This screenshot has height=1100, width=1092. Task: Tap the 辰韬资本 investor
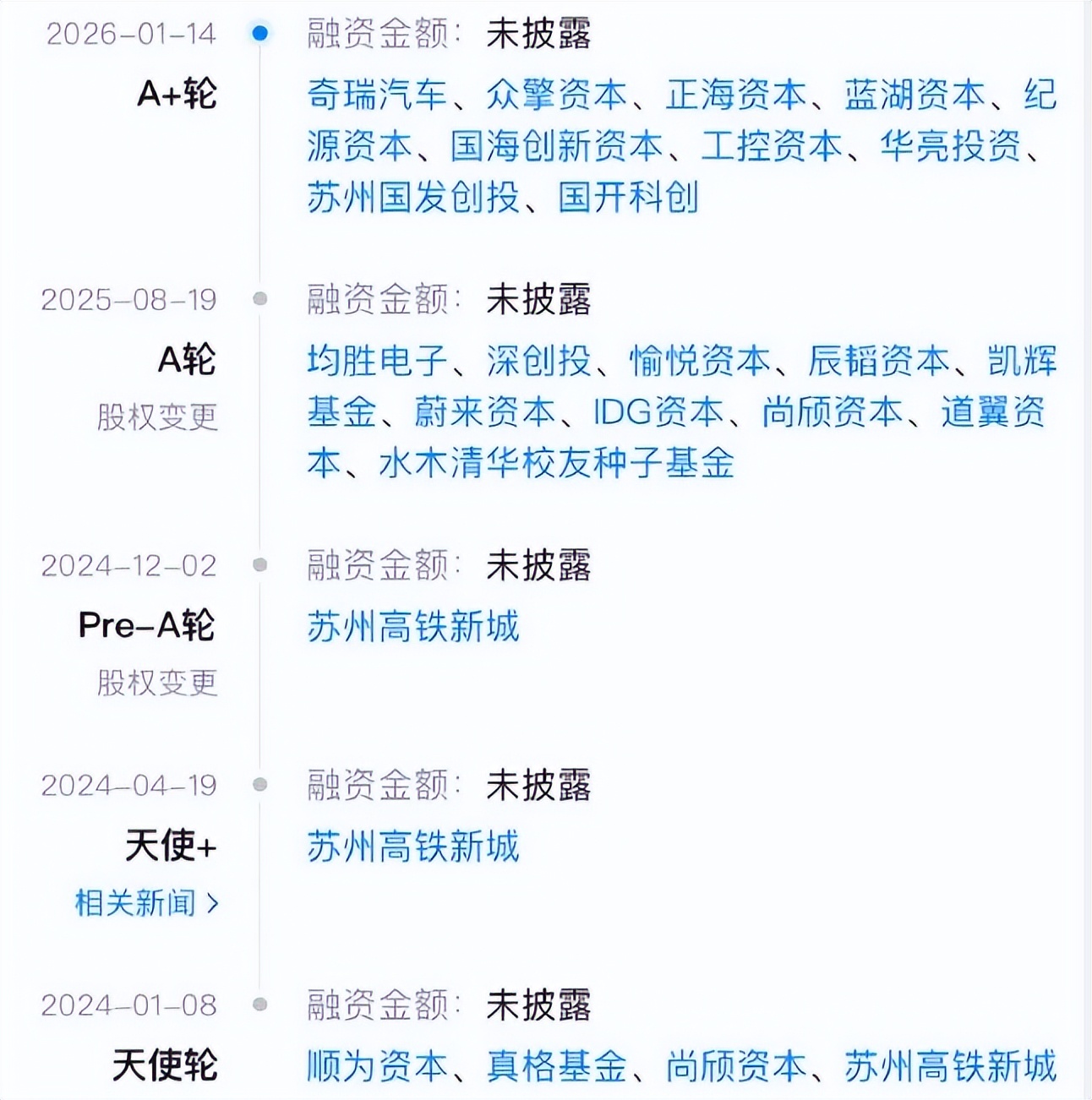879,361
